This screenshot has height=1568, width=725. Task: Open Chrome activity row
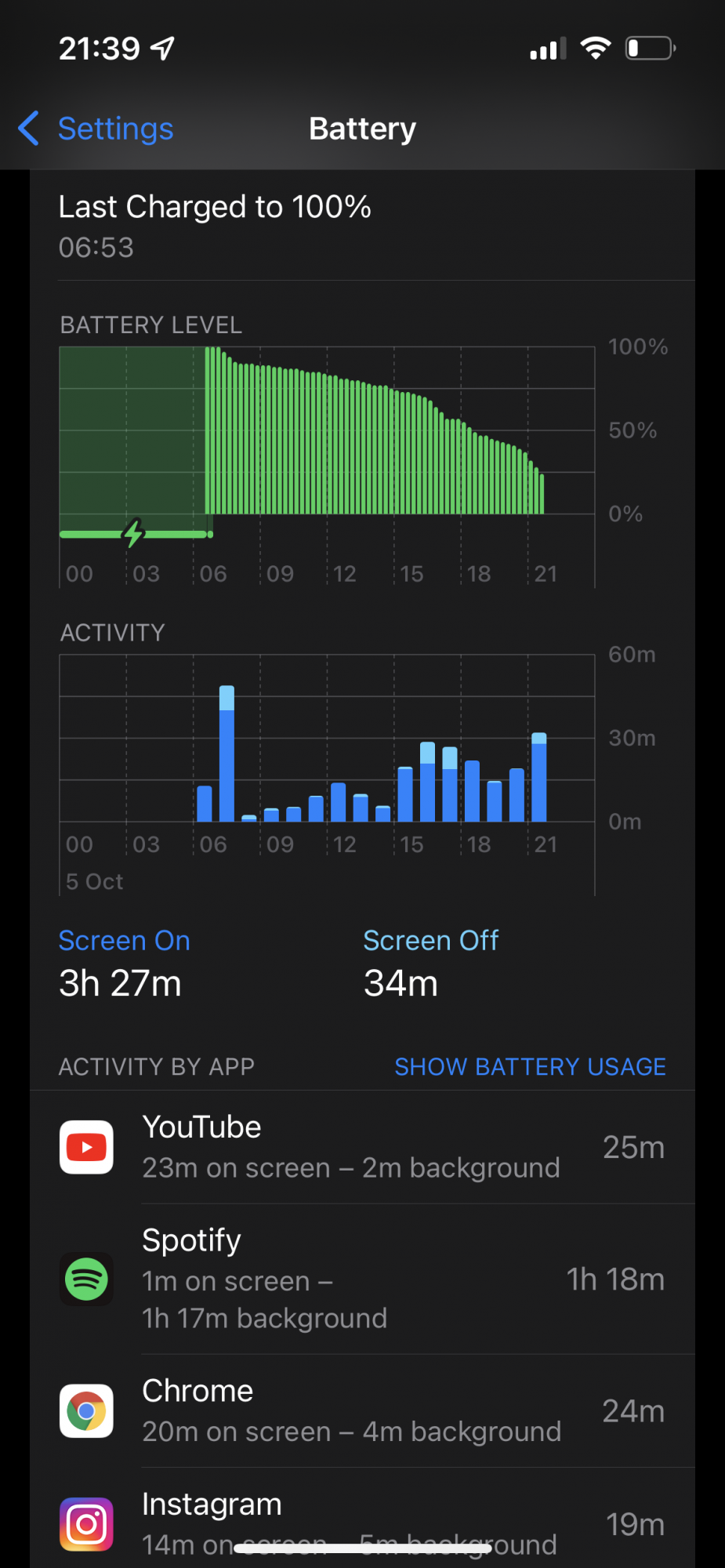(362, 1411)
